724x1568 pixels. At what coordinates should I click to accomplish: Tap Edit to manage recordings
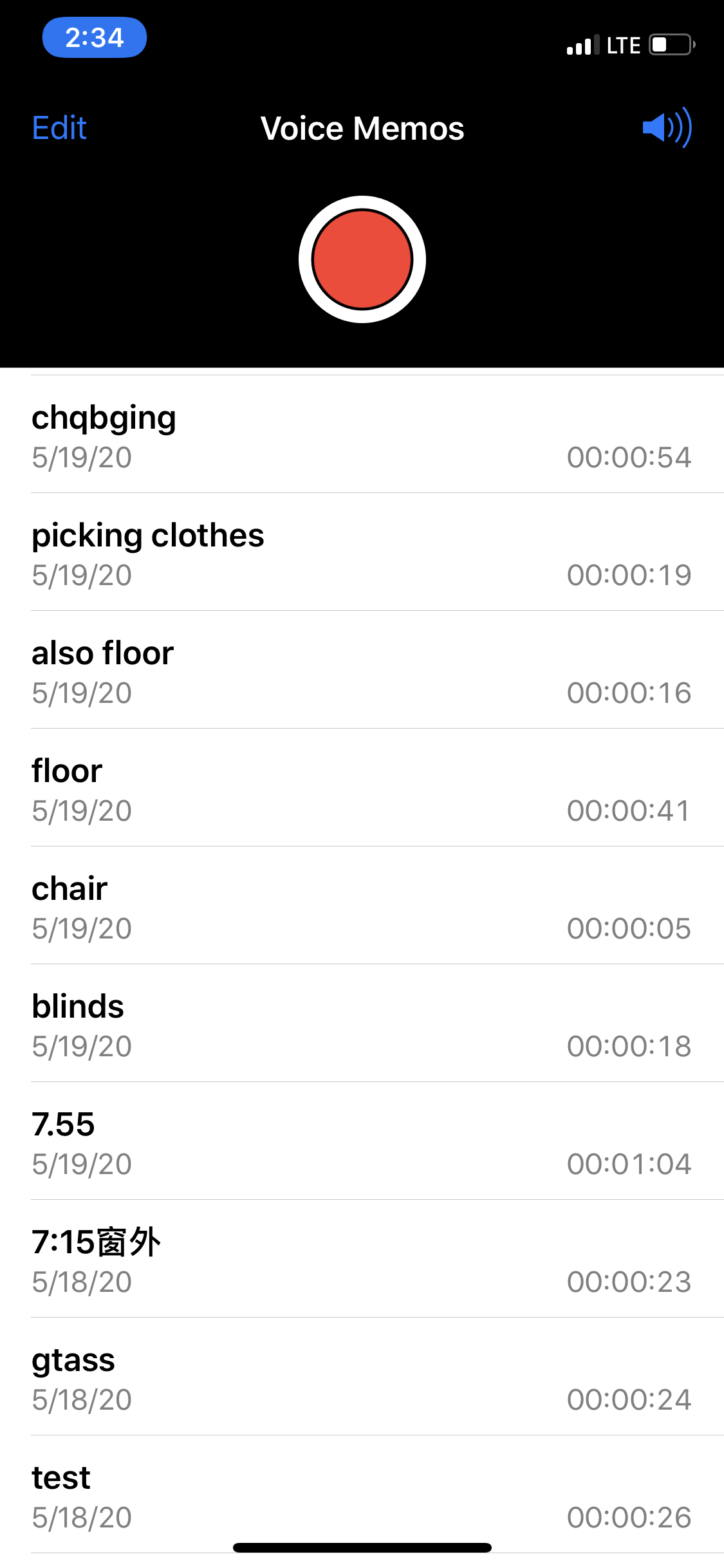(x=59, y=128)
